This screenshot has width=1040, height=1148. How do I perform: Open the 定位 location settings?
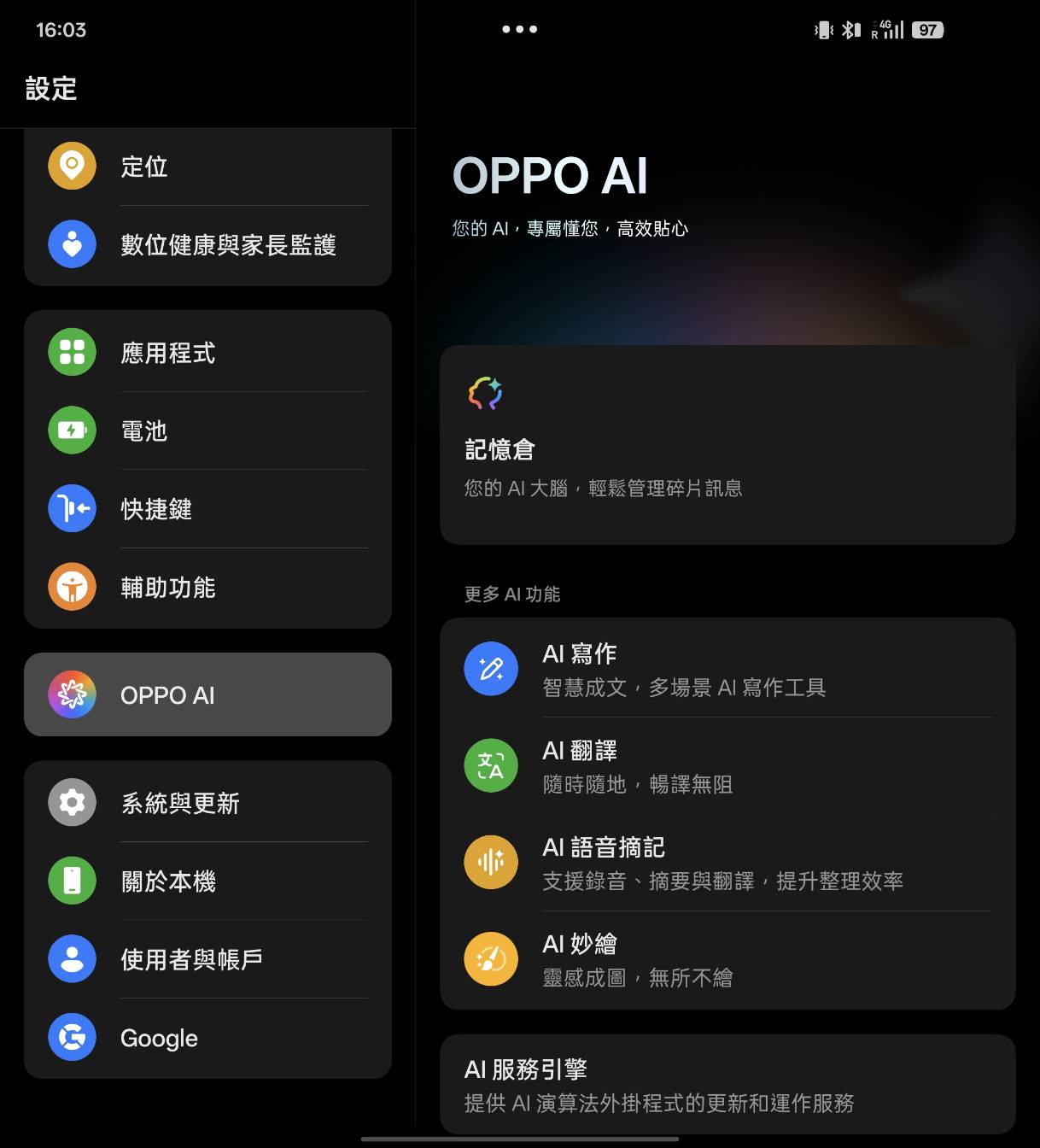(x=207, y=167)
